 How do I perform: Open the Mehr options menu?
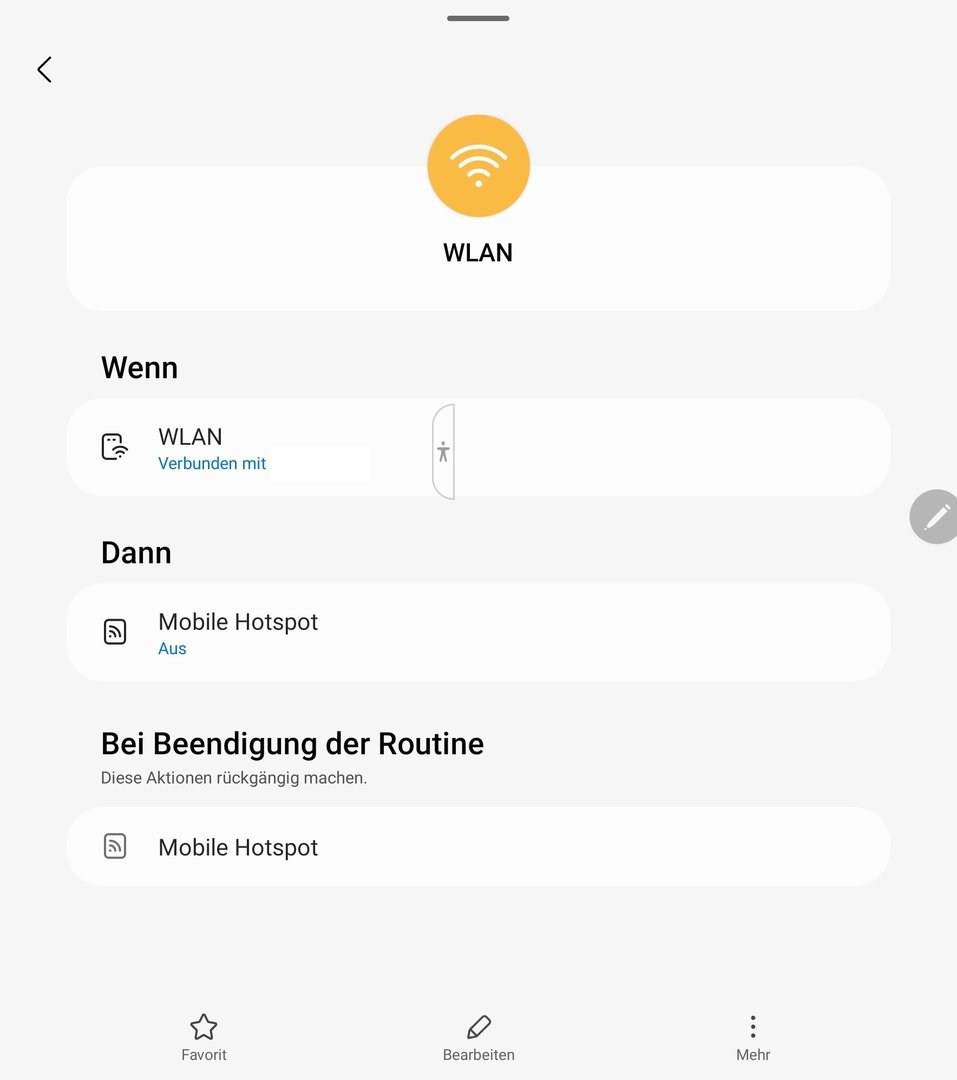coord(753,1037)
